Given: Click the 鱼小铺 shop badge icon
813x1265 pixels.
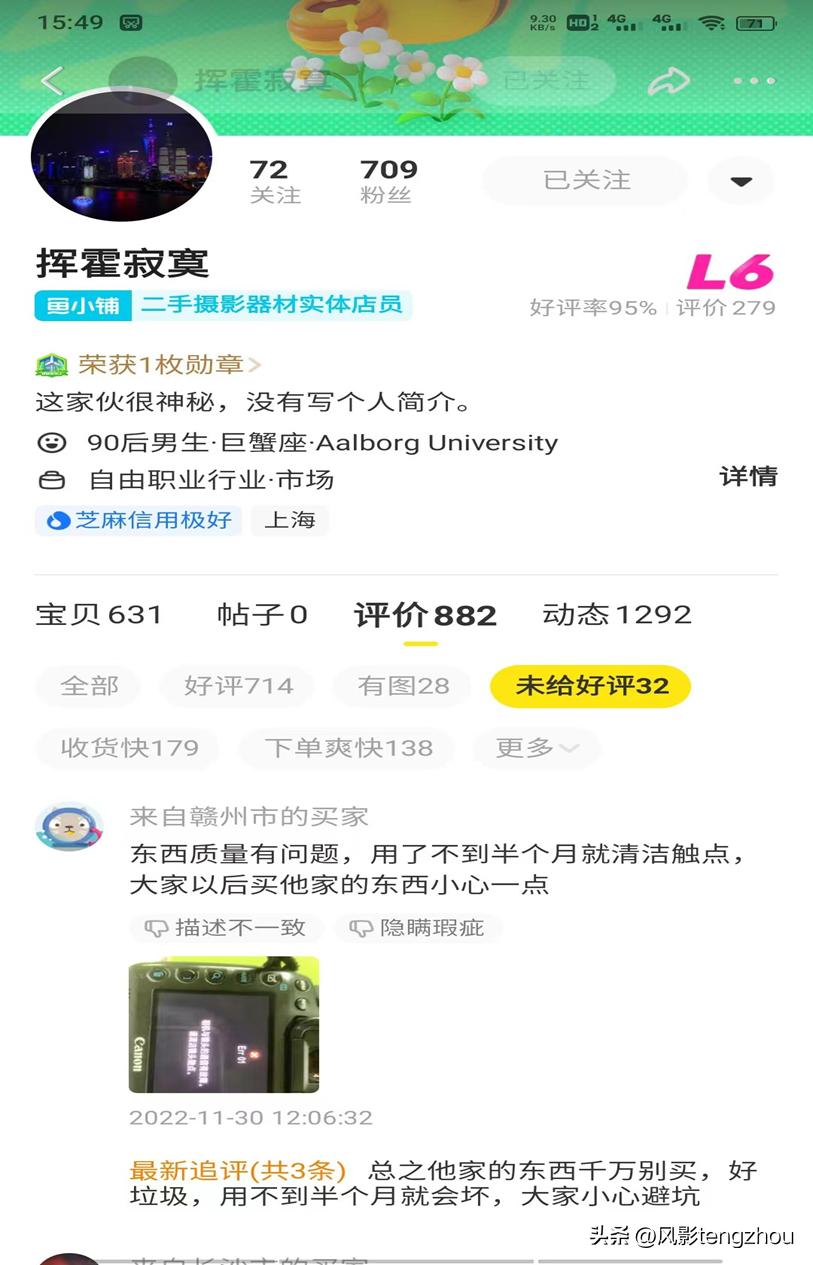Looking at the screenshot, I should tap(80, 305).
